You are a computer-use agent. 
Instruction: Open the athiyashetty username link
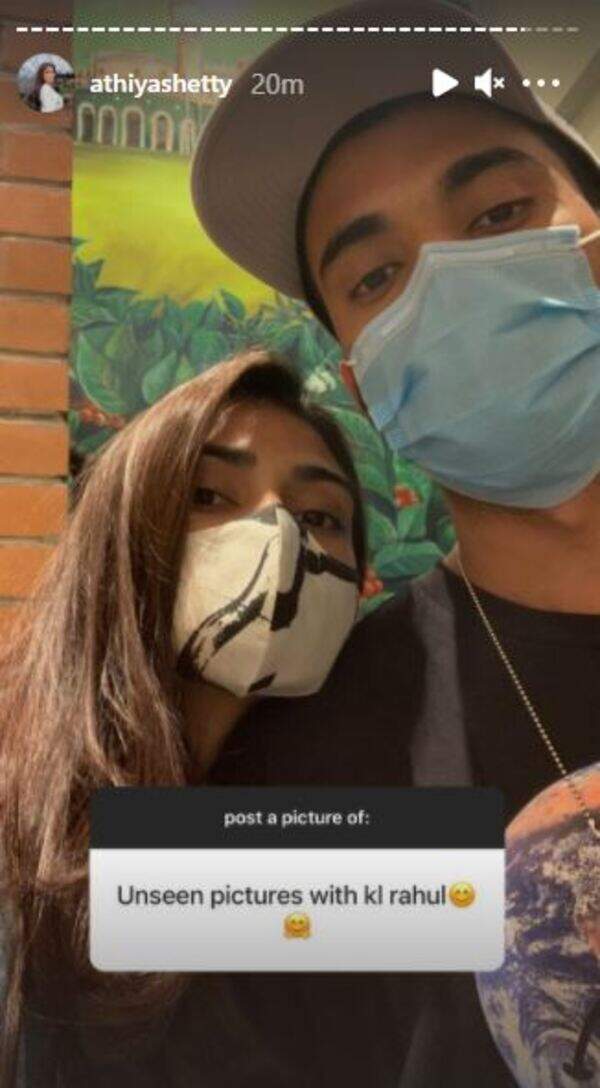160,84
